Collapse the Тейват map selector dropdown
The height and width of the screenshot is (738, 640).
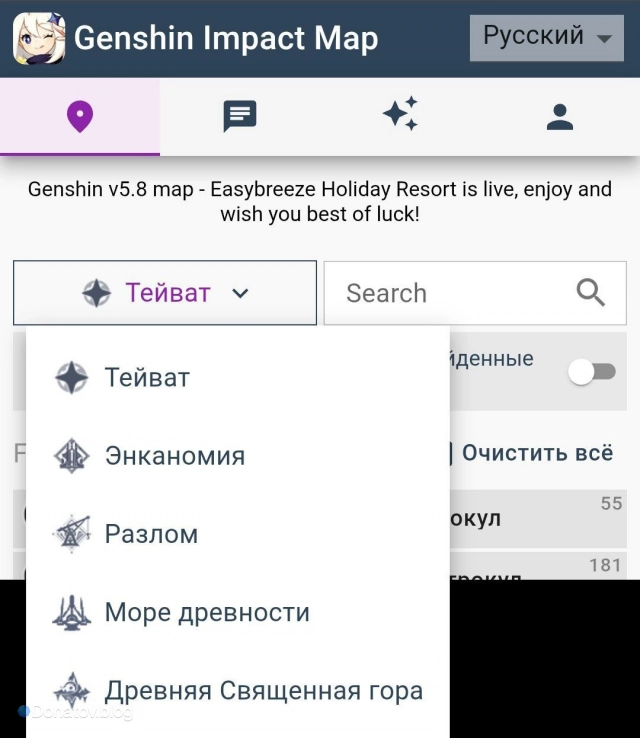click(x=165, y=293)
